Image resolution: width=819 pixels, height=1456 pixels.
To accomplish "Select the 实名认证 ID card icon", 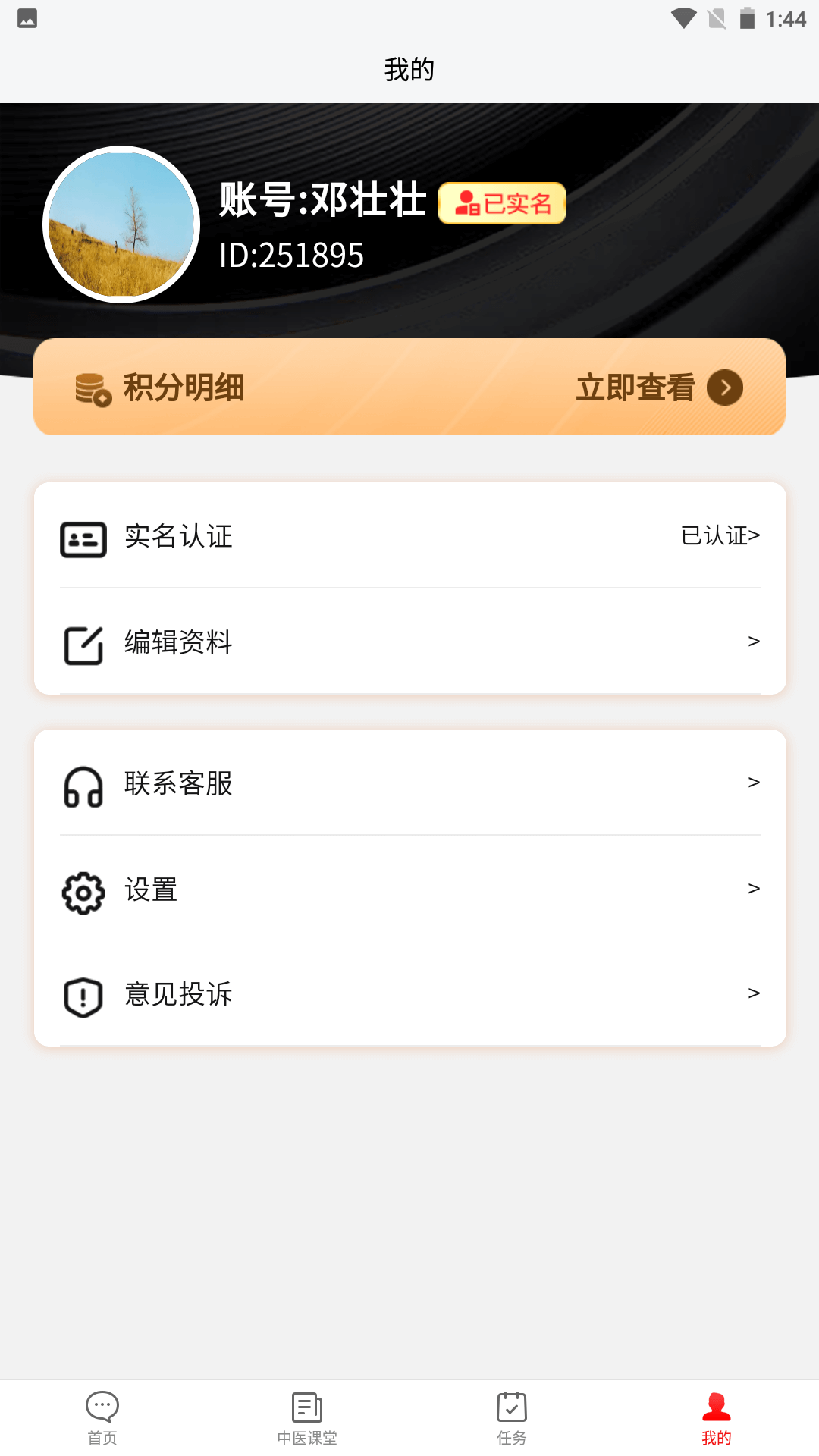I will [x=83, y=538].
